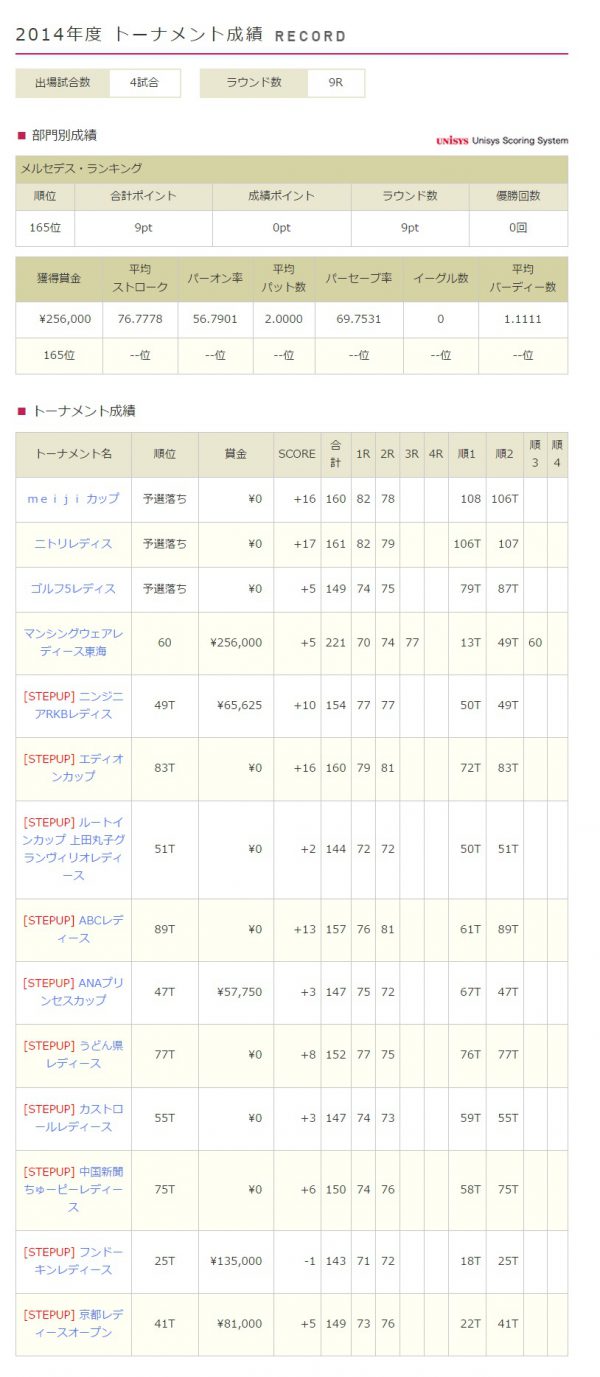600x1377 pixels.
Task: Open the カストロールレディース STEPUP link
Action: (73, 1118)
